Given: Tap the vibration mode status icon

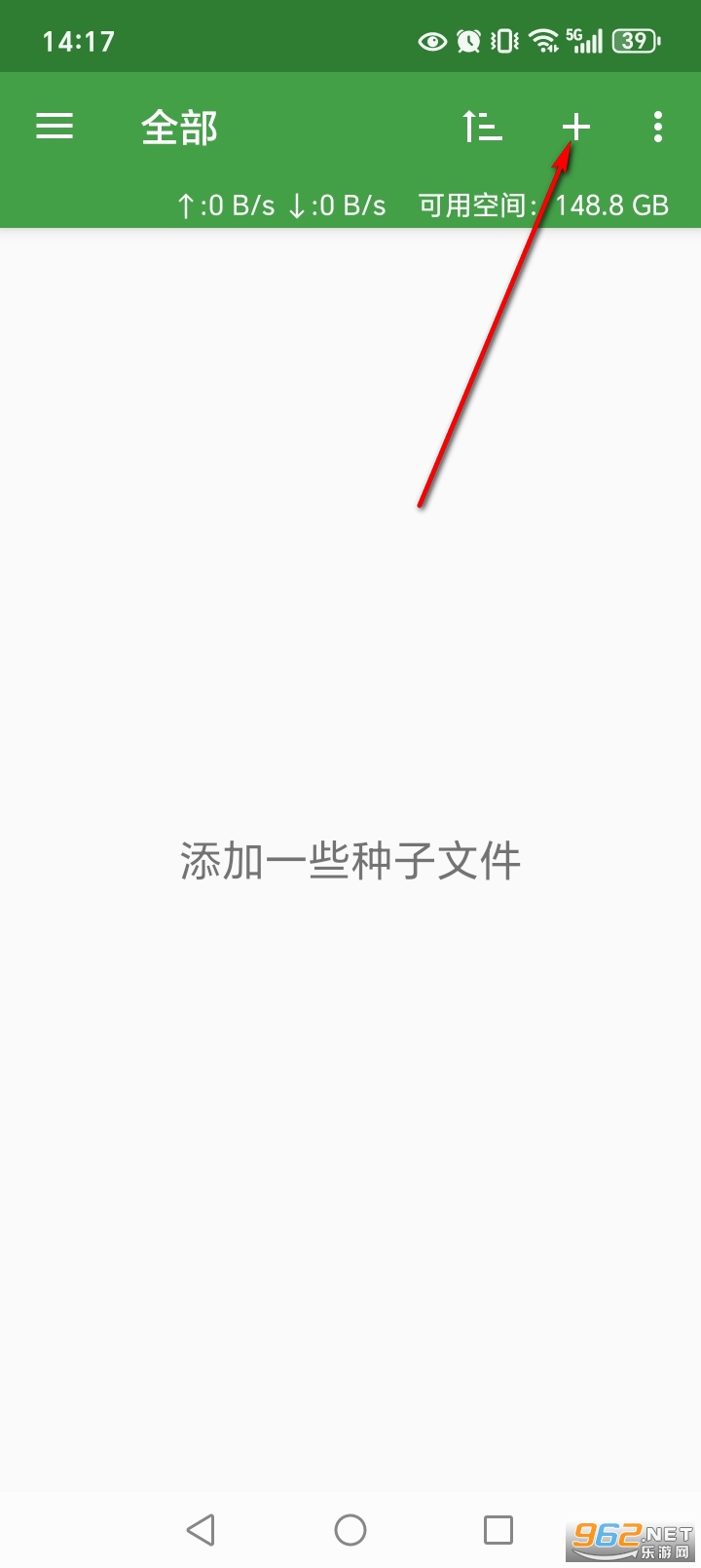Looking at the screenshot, I should (502, 39).
